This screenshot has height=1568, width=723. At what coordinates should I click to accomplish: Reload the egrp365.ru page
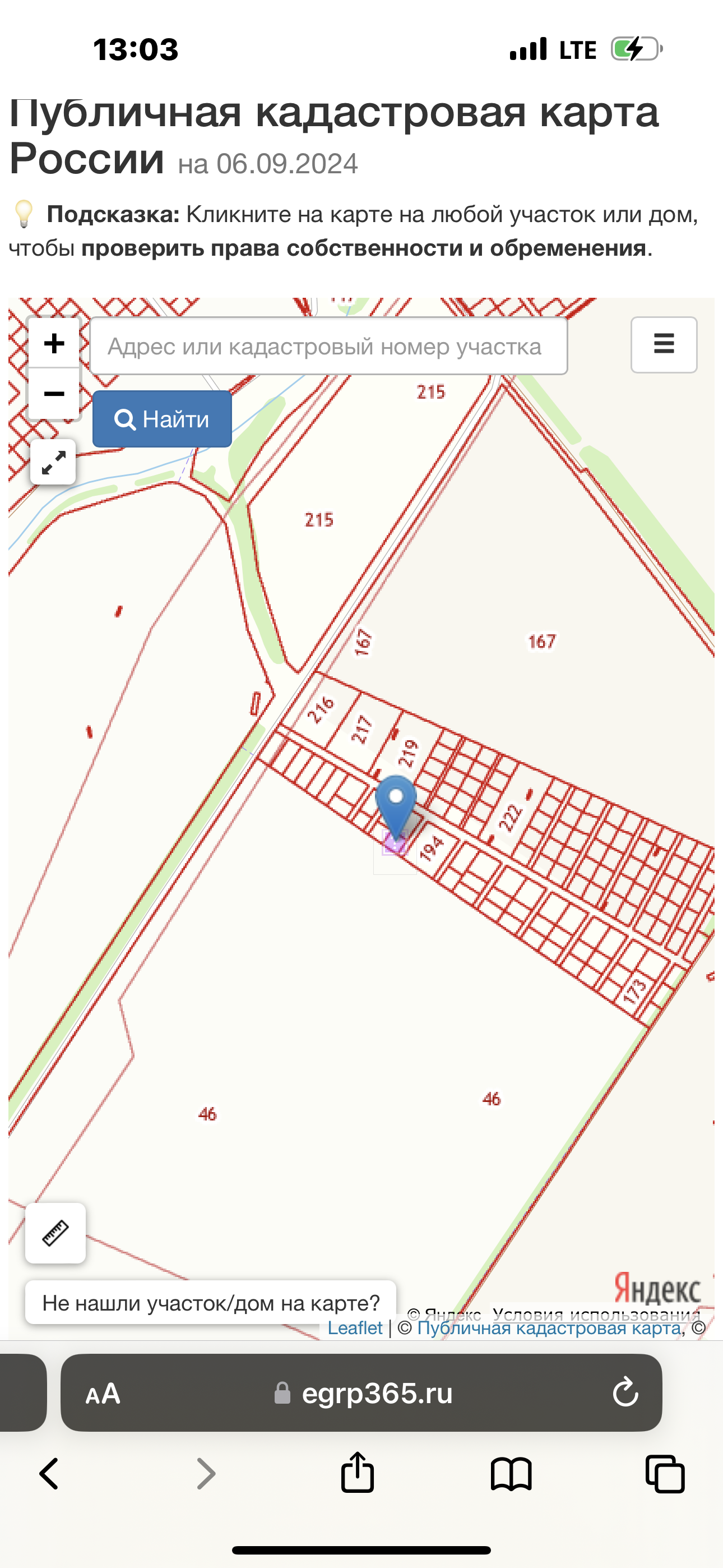pos(625,1392)
